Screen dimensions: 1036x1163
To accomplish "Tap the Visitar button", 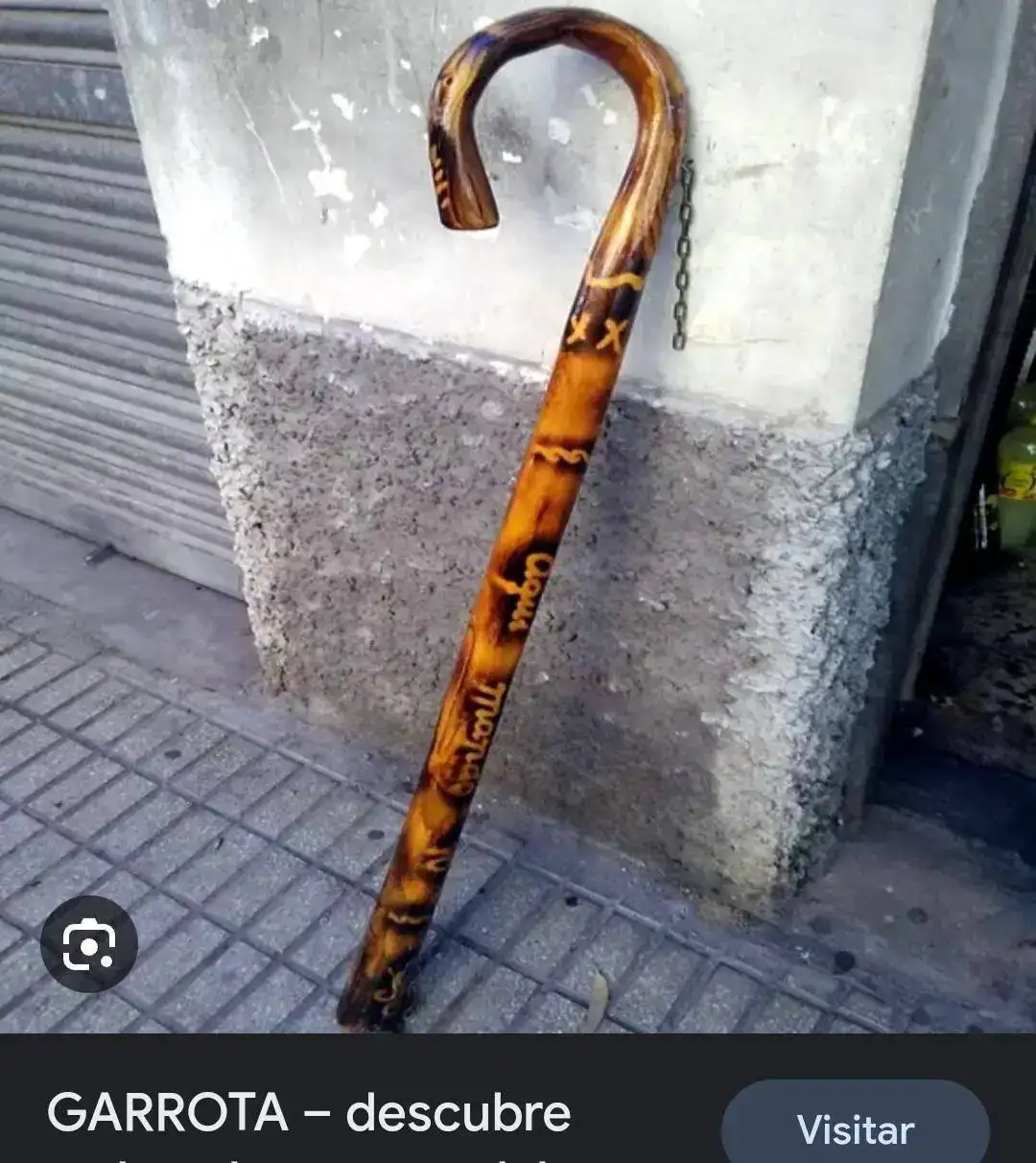I will pos(855,1128).
